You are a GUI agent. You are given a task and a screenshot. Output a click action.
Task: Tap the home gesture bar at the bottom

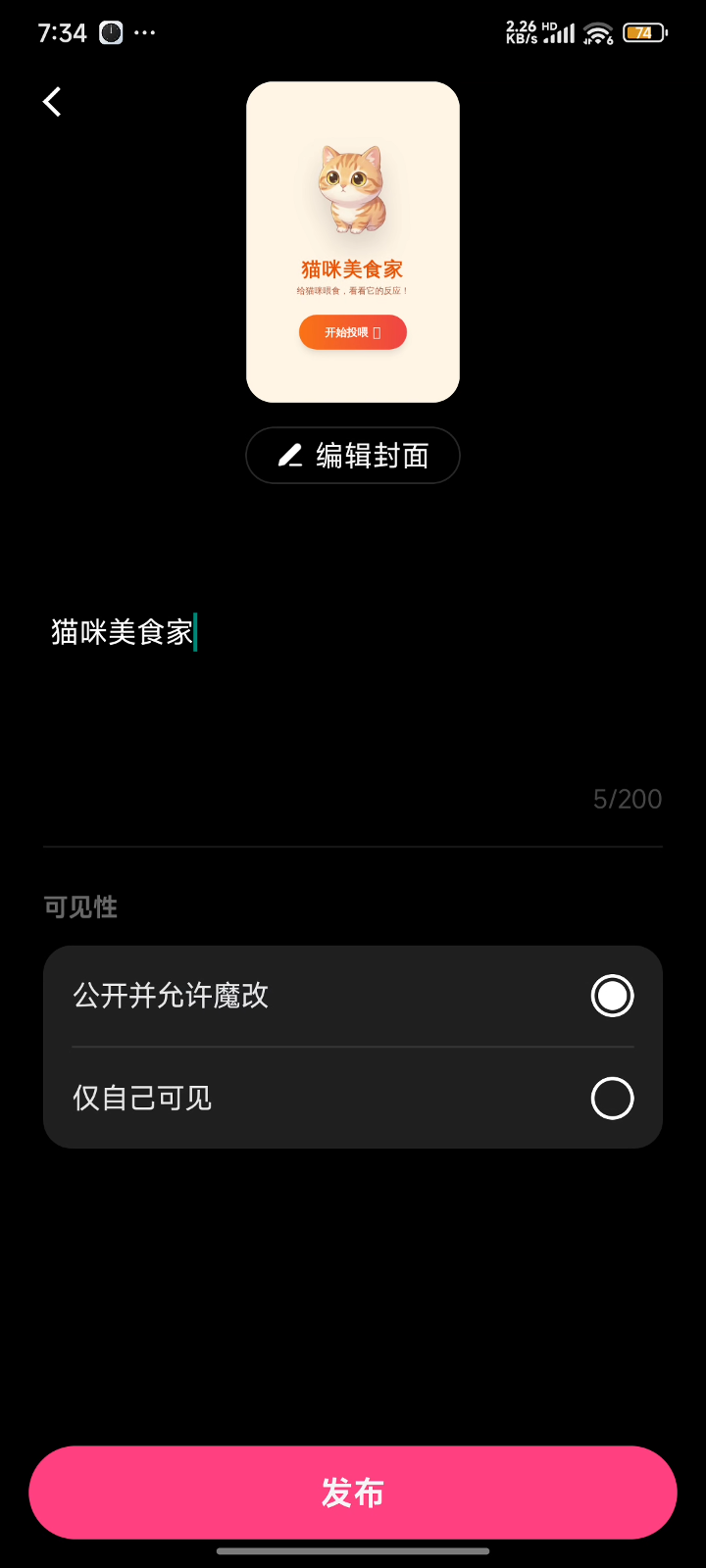pyautogui.click(x=353, y=1551)
